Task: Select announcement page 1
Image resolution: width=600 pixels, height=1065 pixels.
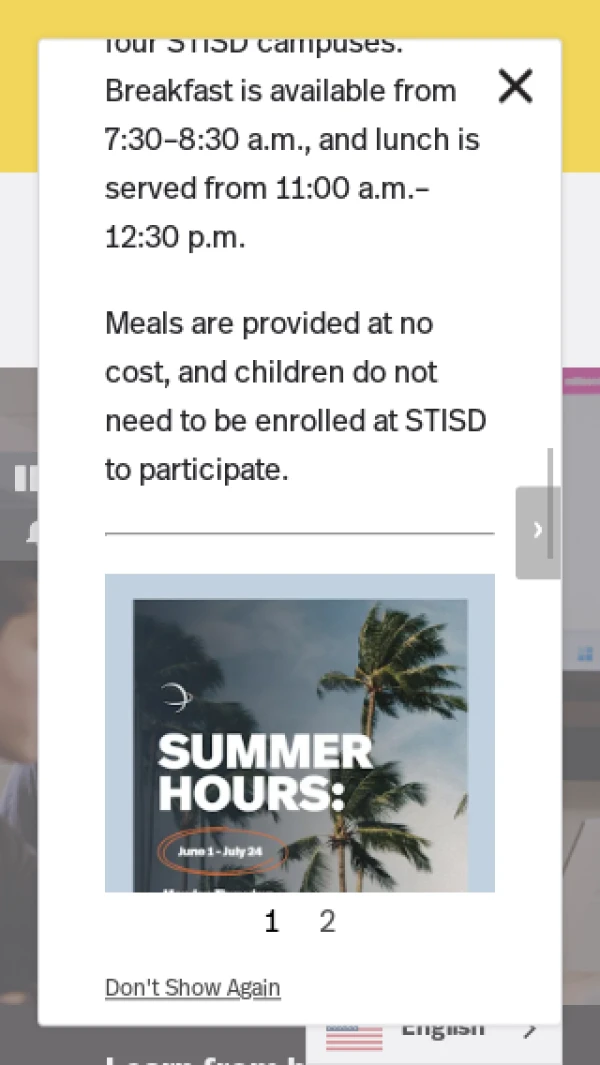Action: (x=272, y=922)
